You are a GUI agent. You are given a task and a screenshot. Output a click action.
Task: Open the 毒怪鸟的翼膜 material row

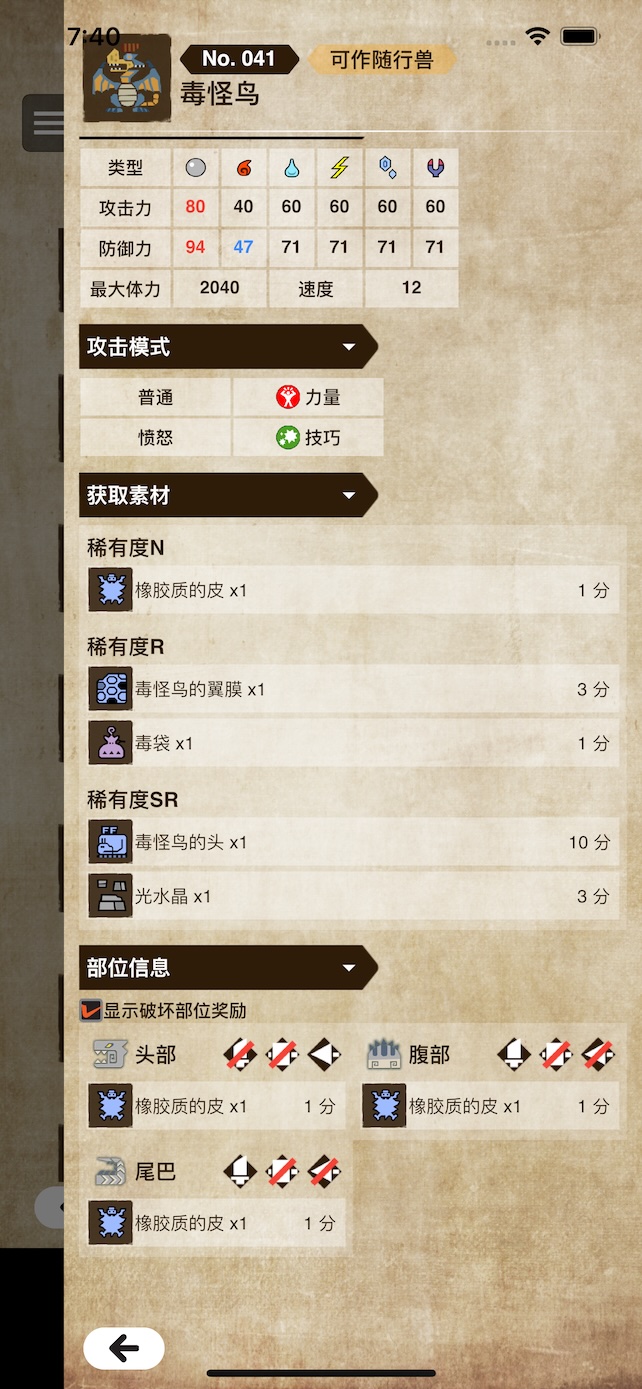click(x=350, y=689)
